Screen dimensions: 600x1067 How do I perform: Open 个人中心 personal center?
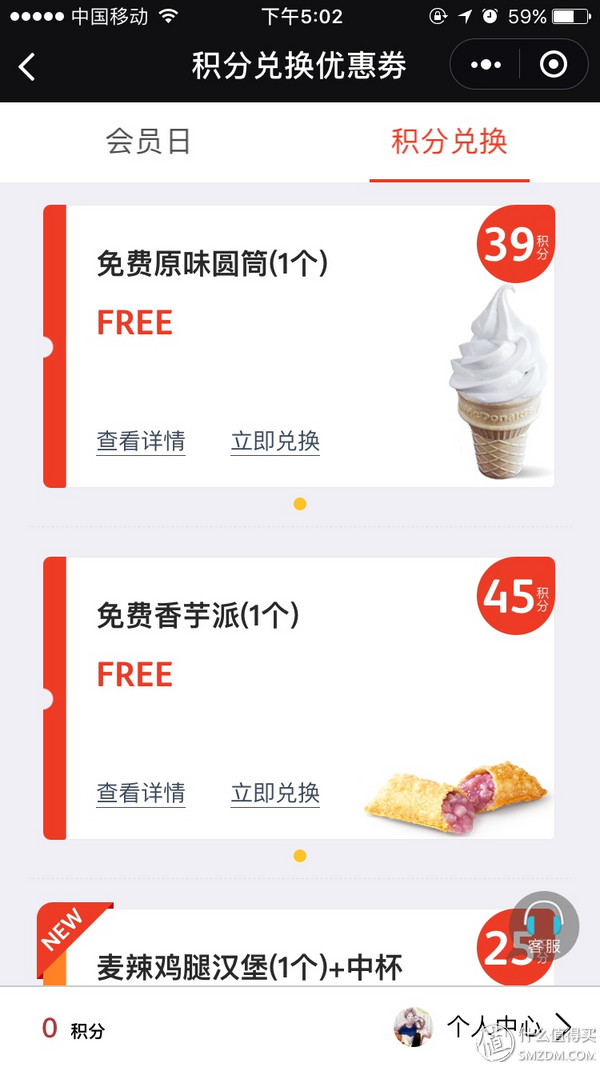[498, 1027]
